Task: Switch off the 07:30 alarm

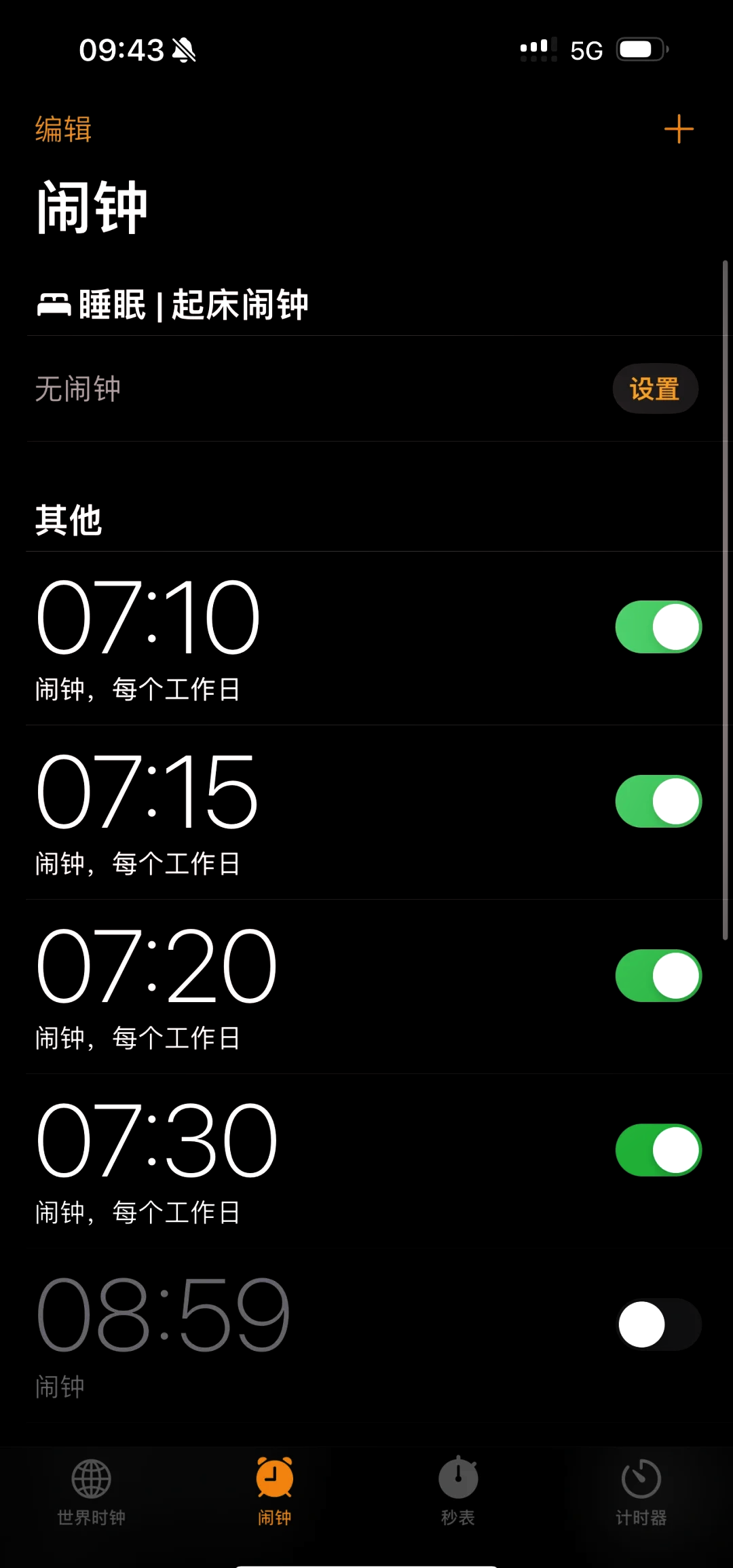Action: (658, 1149)
